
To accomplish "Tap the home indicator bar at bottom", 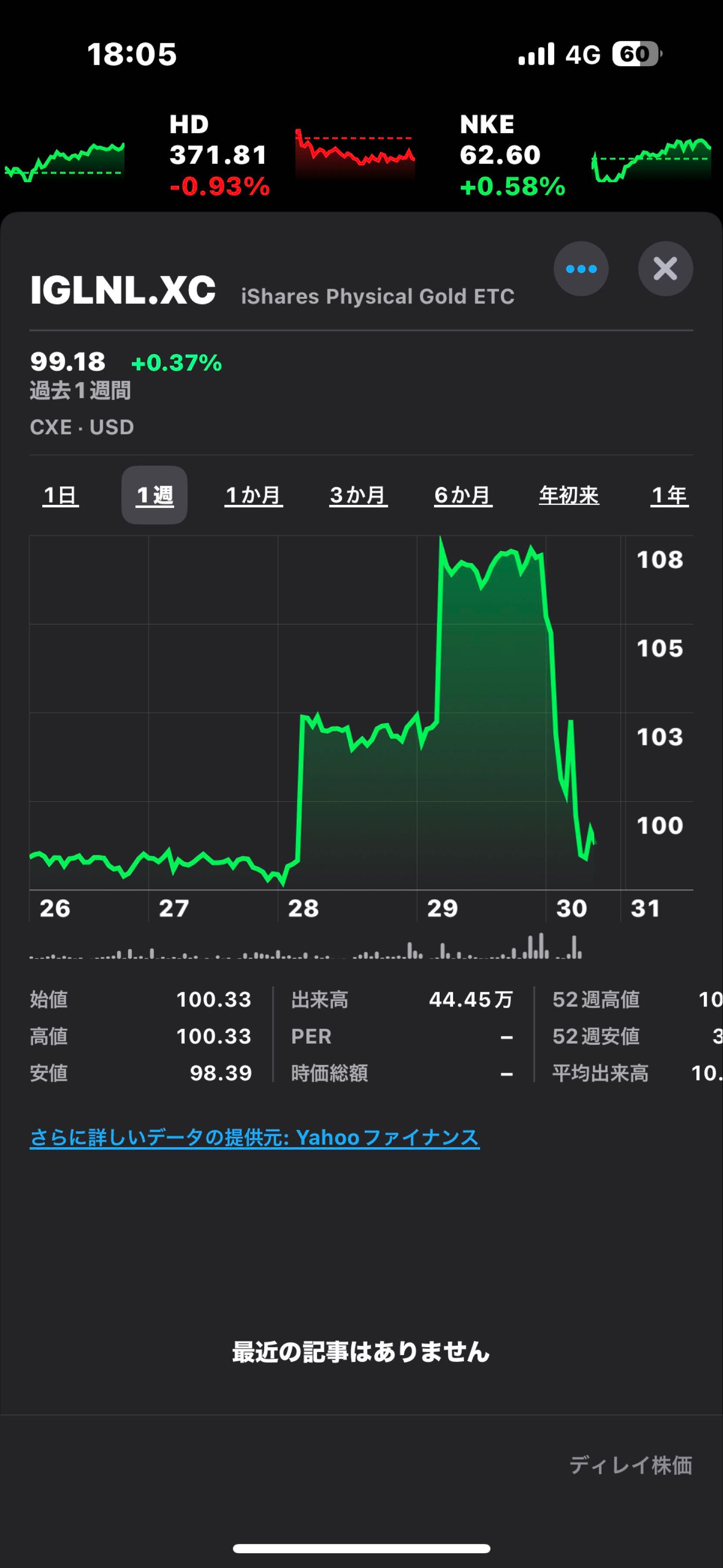I will click(x=361, y=1548).
